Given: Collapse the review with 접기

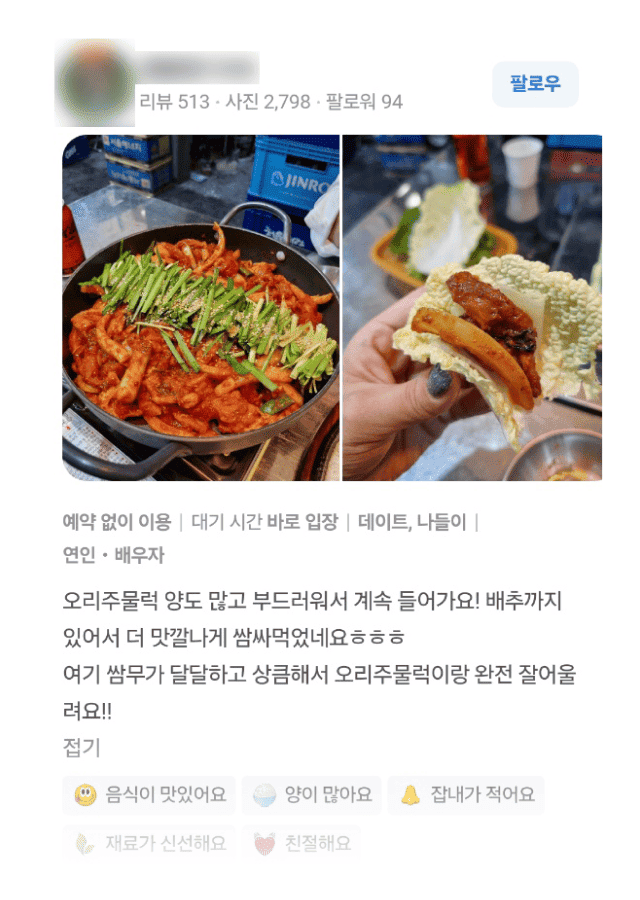Looking at the screenshot, I should [81, 747].
